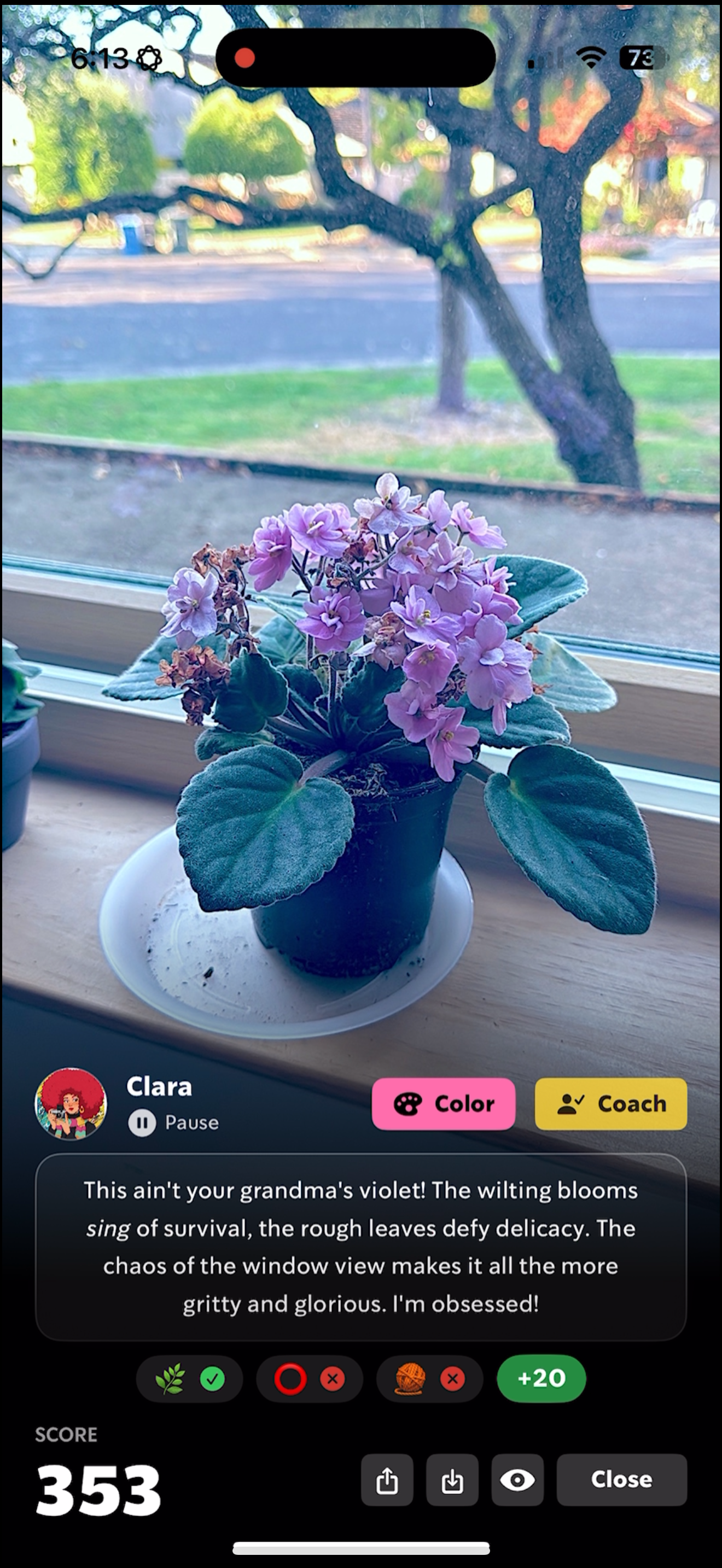This screenshot has width=722, height=1568.
Task: Download the photo to device
Action: coord(452,1479)
